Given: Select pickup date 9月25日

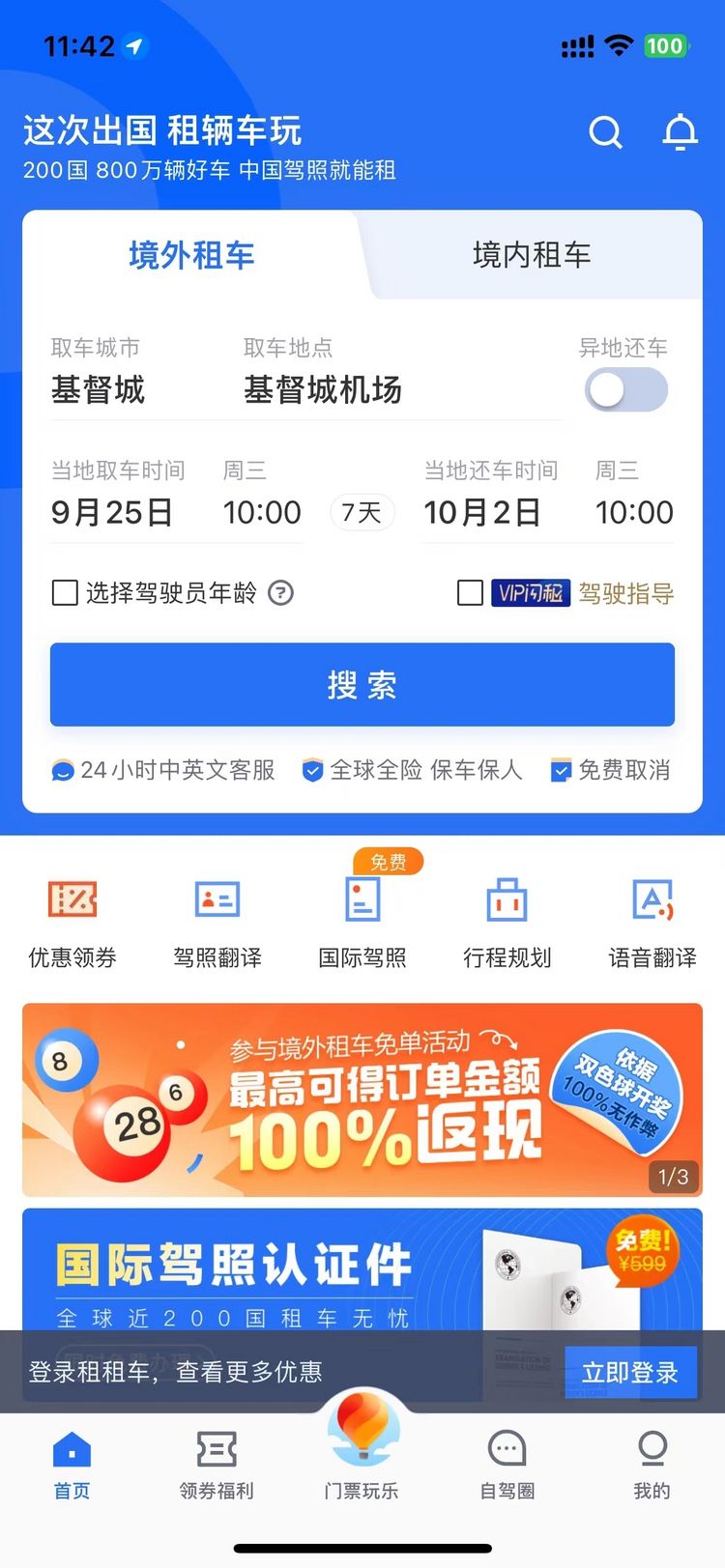Looking at the screenshot, I should (x=112, y=512).
